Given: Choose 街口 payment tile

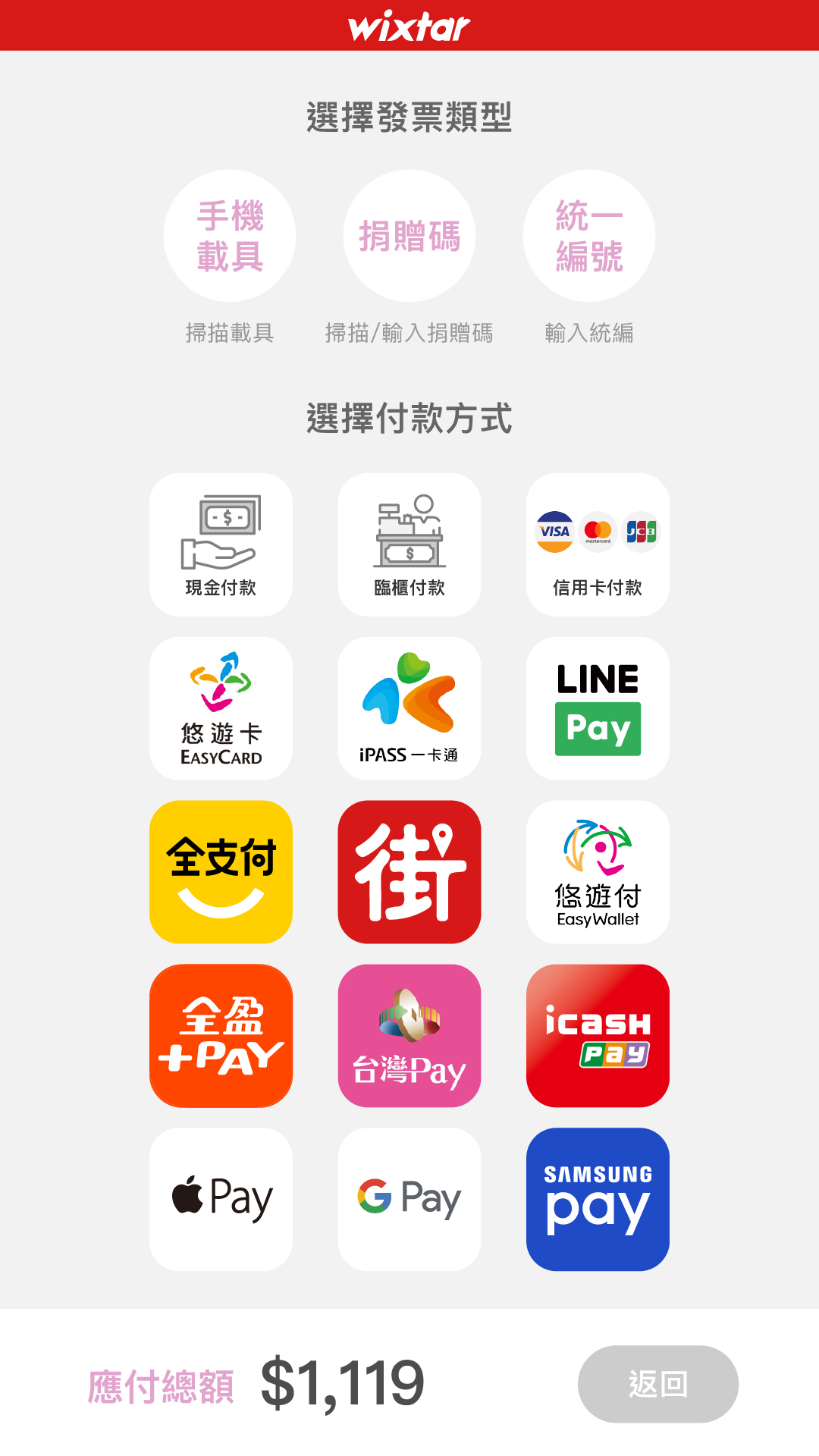Looking at the screenshot, I should tap(409, 872).
